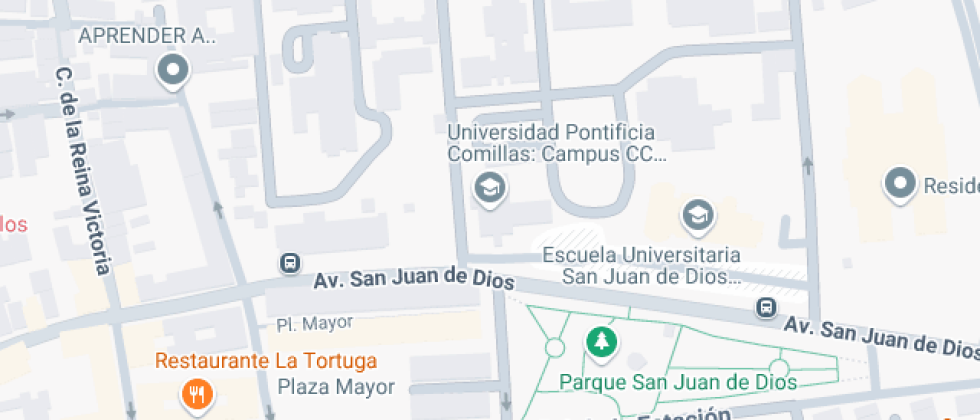The width and height of the screenshot is (980, 420).
Task: Open the Reside... place pin
Action: [900, 184]
